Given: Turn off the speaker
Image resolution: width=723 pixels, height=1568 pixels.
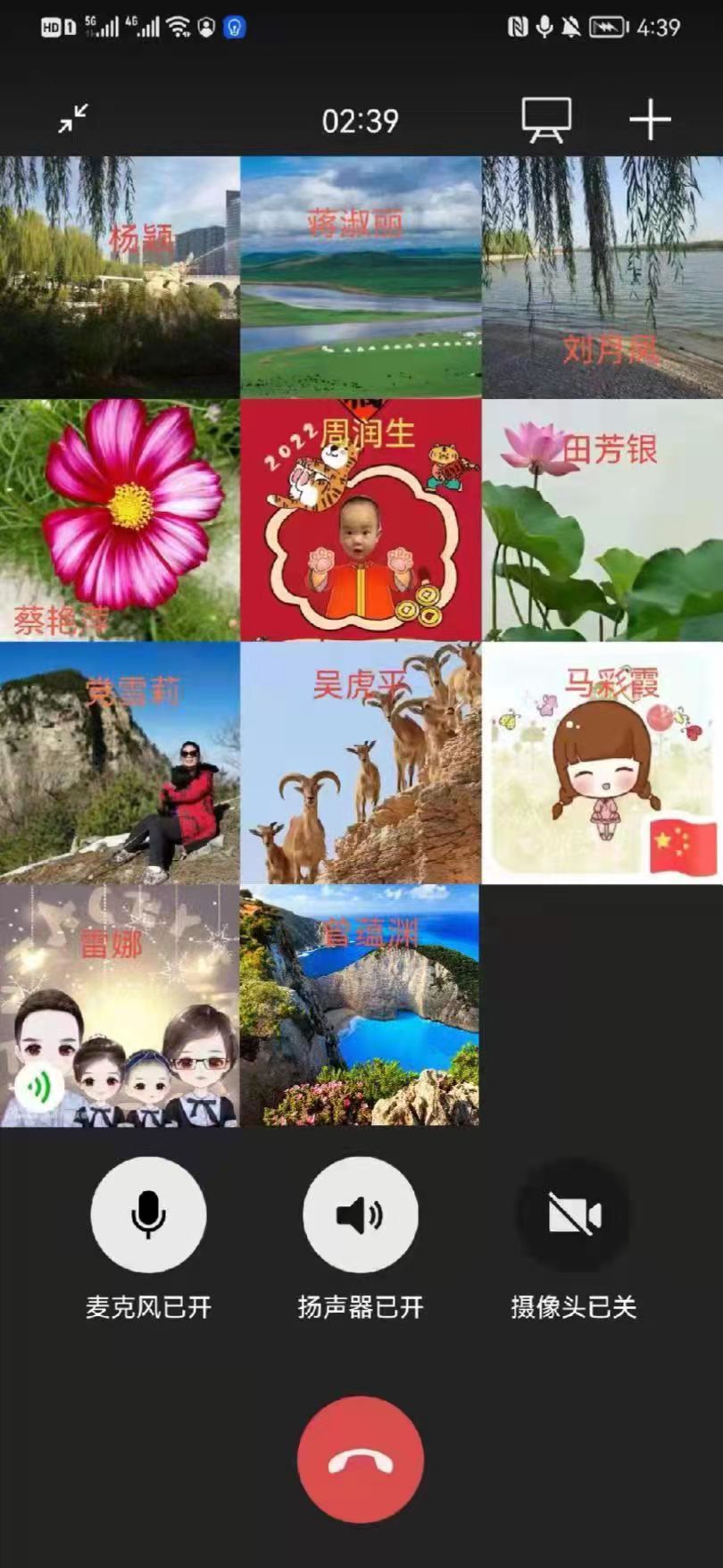Looking at the screenshot, I should point(361,1214).
